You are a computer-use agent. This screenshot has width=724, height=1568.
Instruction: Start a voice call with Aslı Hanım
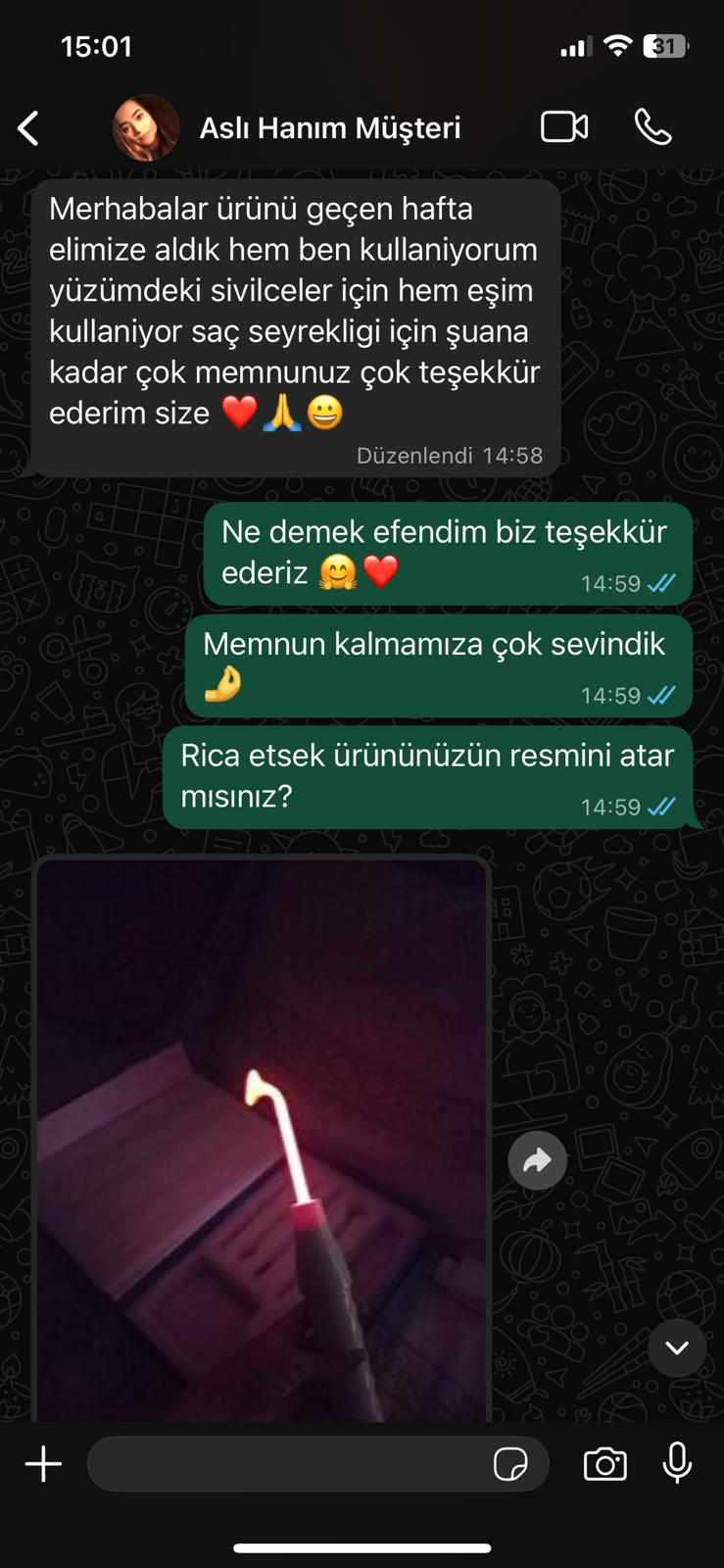click(652, 127)
